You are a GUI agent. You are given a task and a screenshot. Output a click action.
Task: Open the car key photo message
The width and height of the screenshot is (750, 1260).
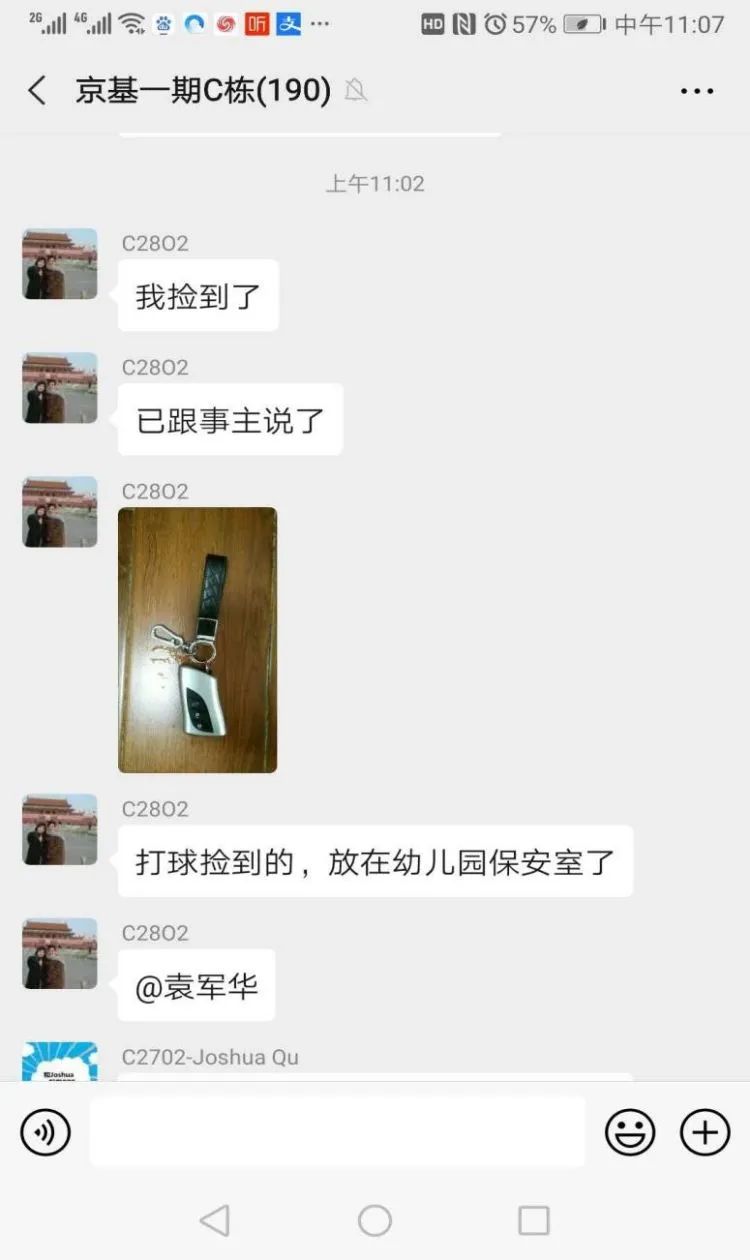click(x=197, y=640)
